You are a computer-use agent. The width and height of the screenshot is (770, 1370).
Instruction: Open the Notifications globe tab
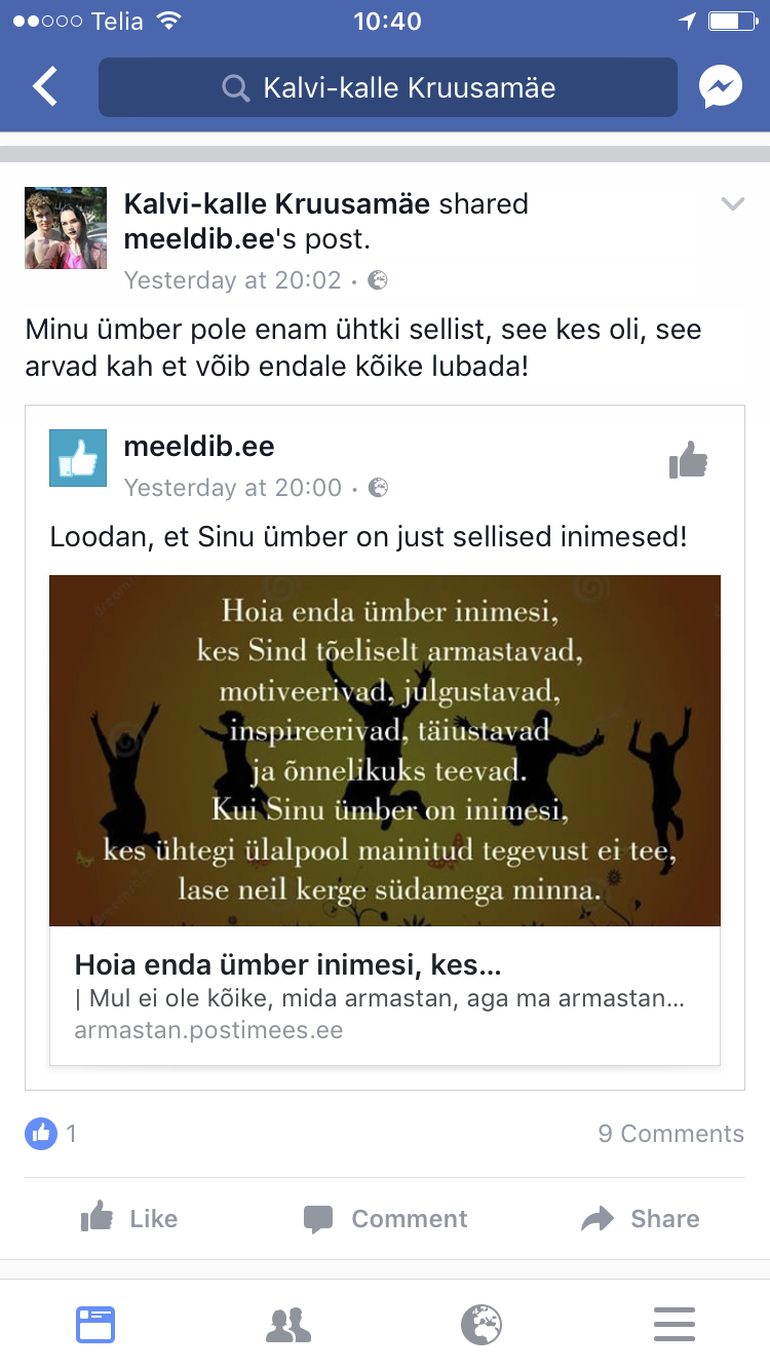[481, 1325]
